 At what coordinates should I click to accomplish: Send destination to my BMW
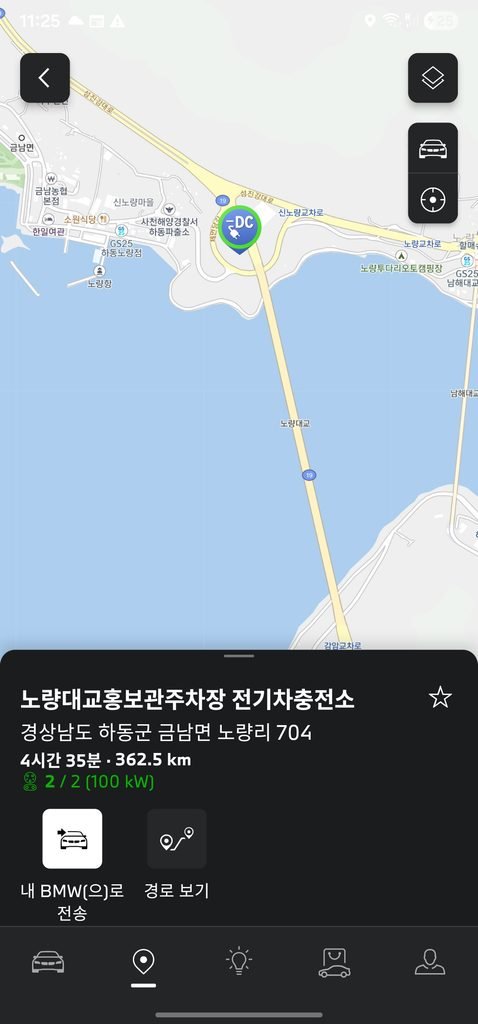pyautogui.click(x=72, y=839)
